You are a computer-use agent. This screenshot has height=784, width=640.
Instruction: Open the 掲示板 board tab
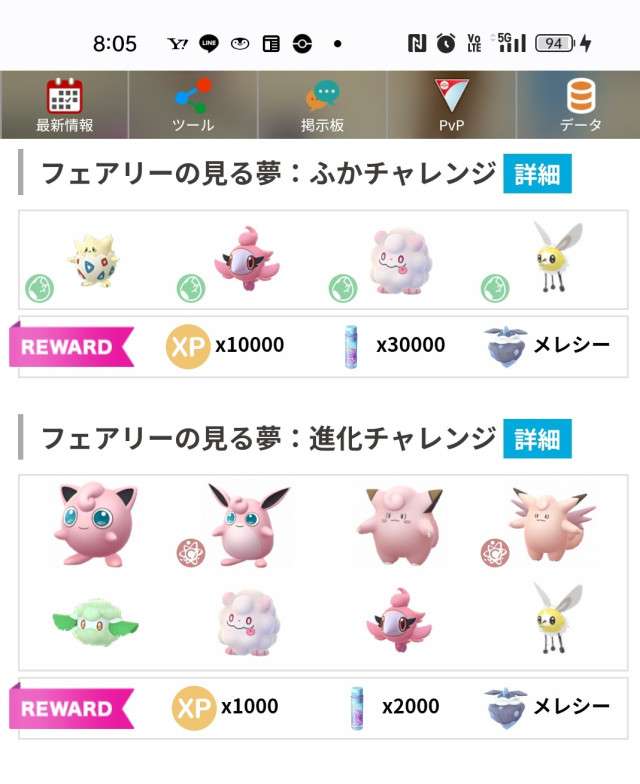click(x=322, y=105)
